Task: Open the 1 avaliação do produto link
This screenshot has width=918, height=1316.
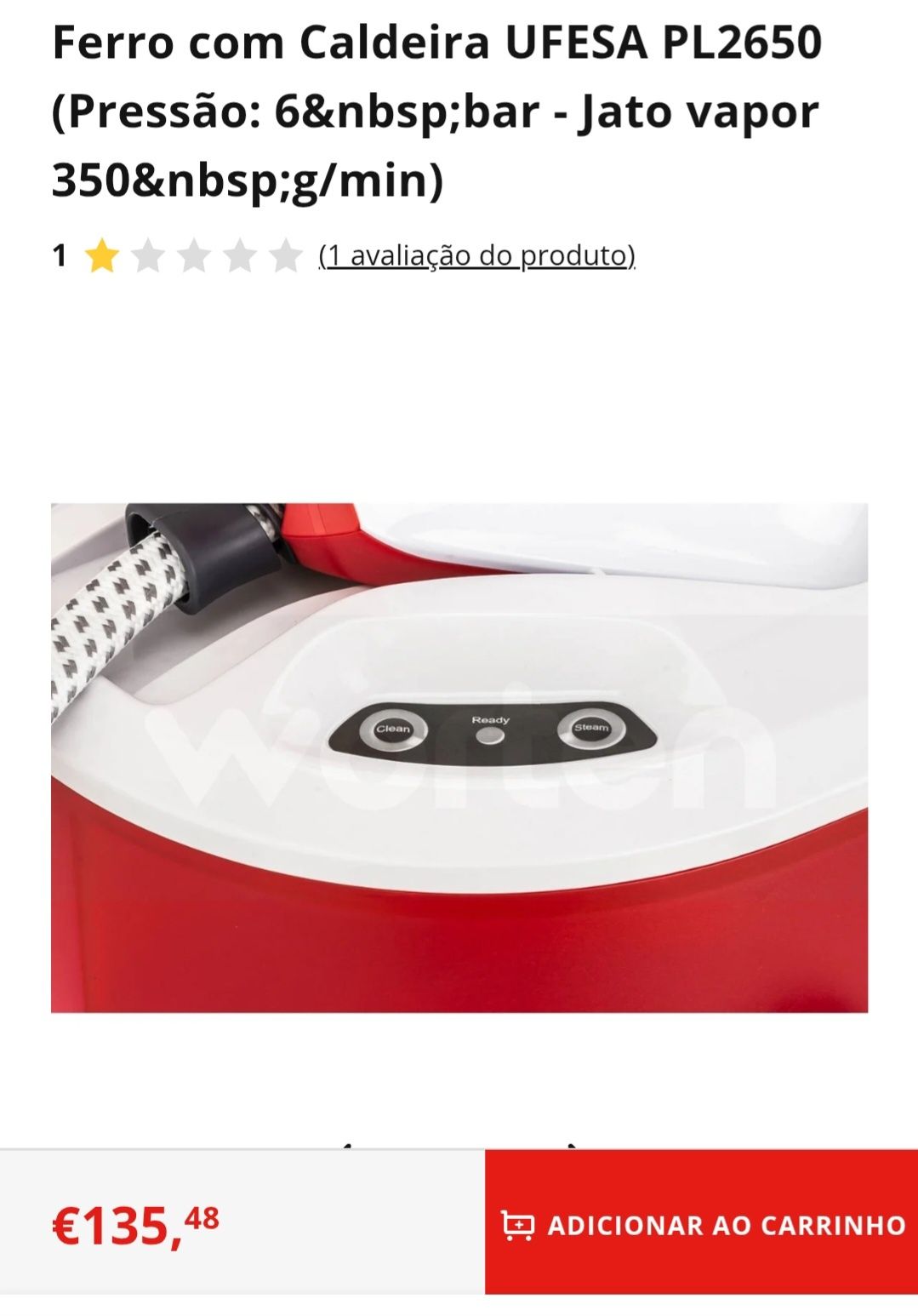Action: [476, 255]
